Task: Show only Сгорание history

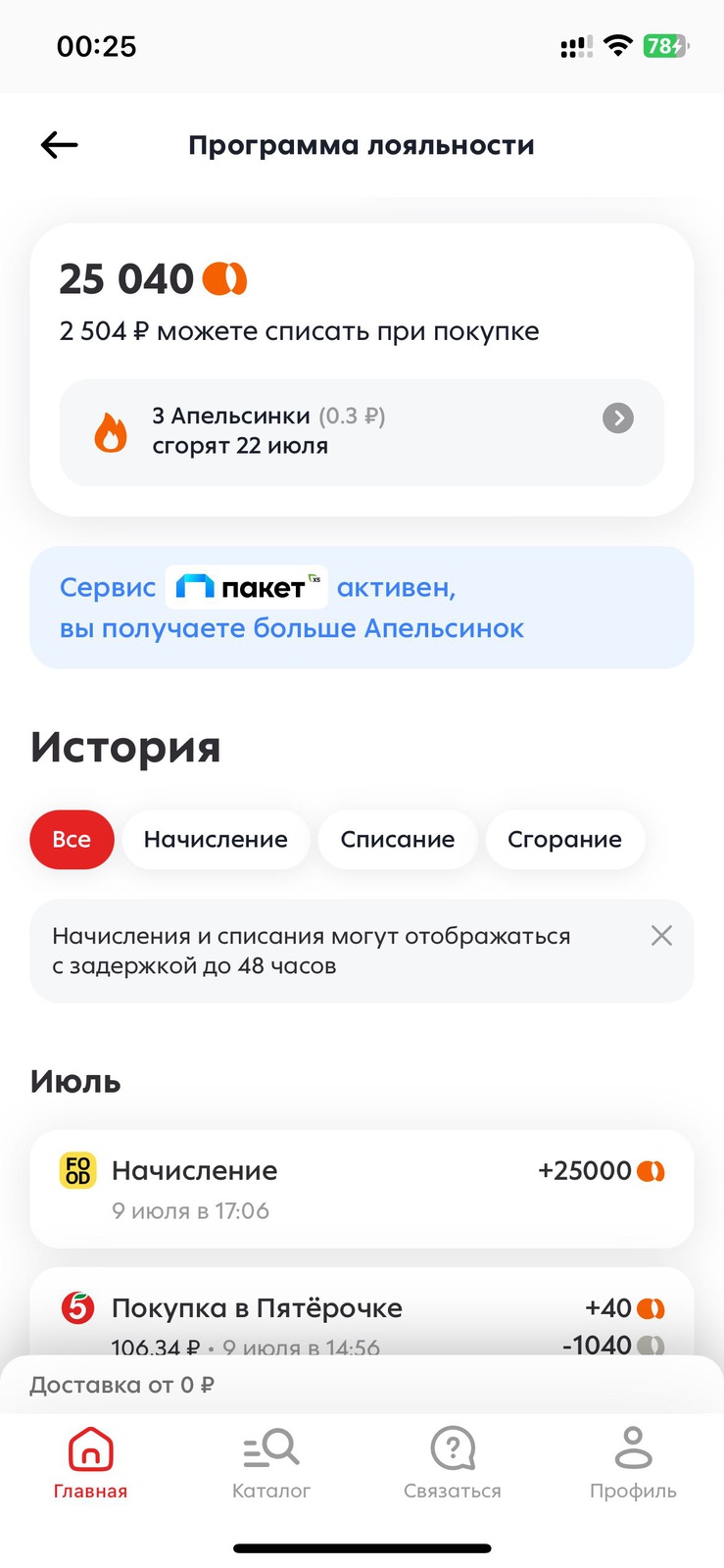Action: pos(564,840)
